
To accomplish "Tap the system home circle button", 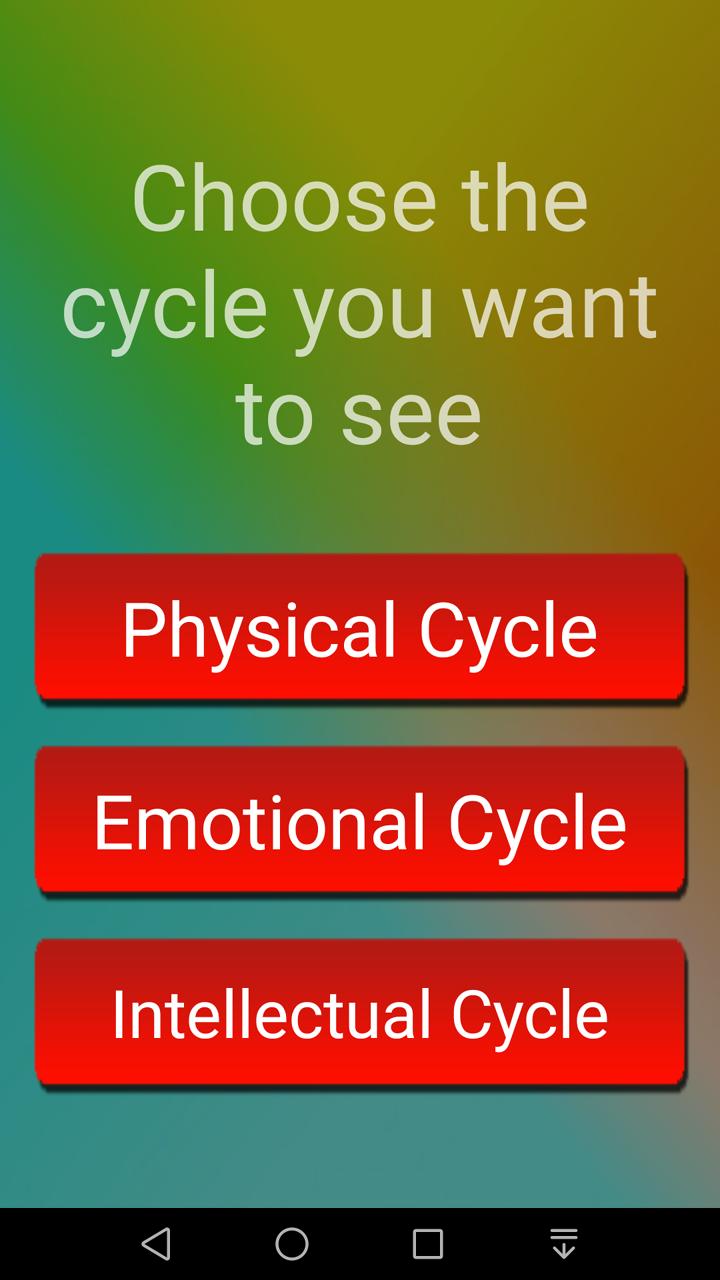I will (x=292, y=1244).
